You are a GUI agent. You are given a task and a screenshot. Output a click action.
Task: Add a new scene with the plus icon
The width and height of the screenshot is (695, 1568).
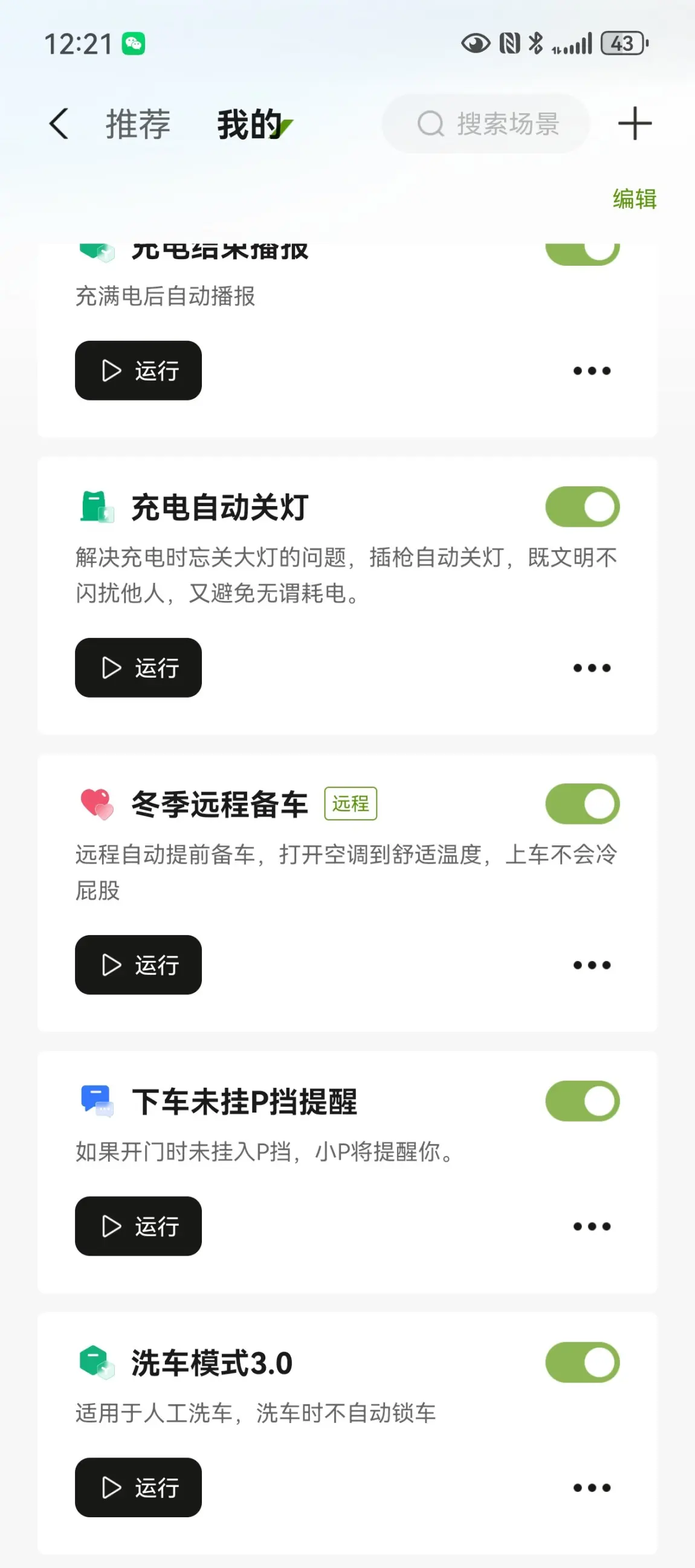click(635, 124)
